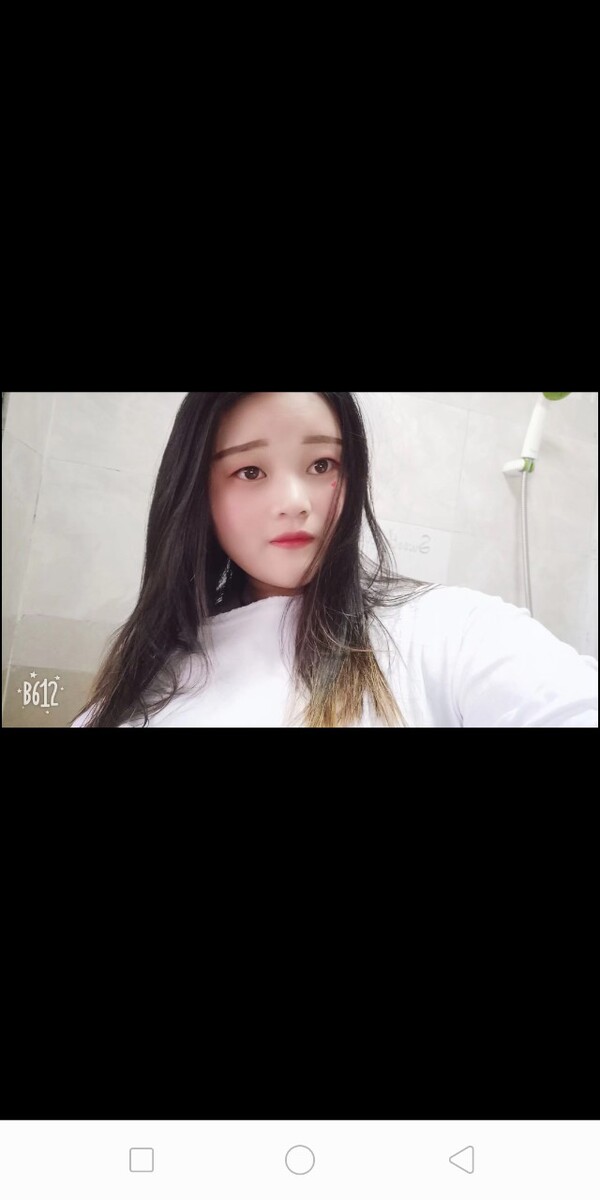Go back using the navigation bar arrow
Viewport: 600px width, 1200px height.
click(x=461, y=1160)
